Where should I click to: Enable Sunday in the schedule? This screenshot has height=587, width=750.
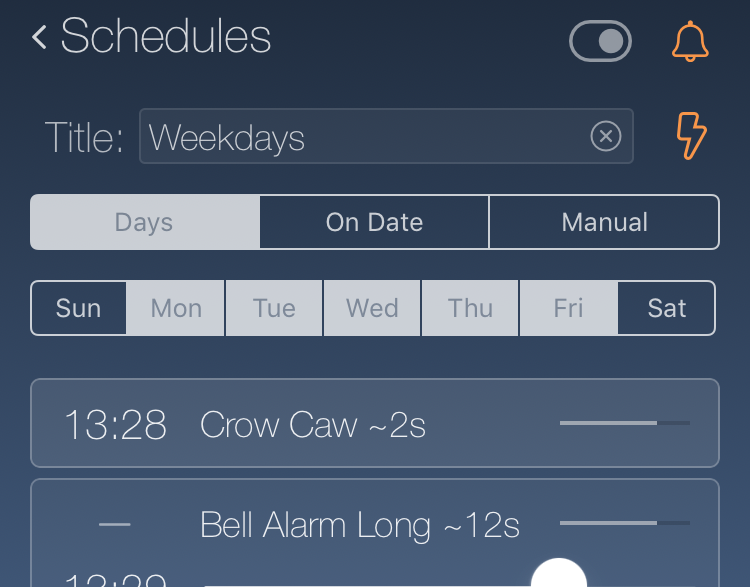79,308
